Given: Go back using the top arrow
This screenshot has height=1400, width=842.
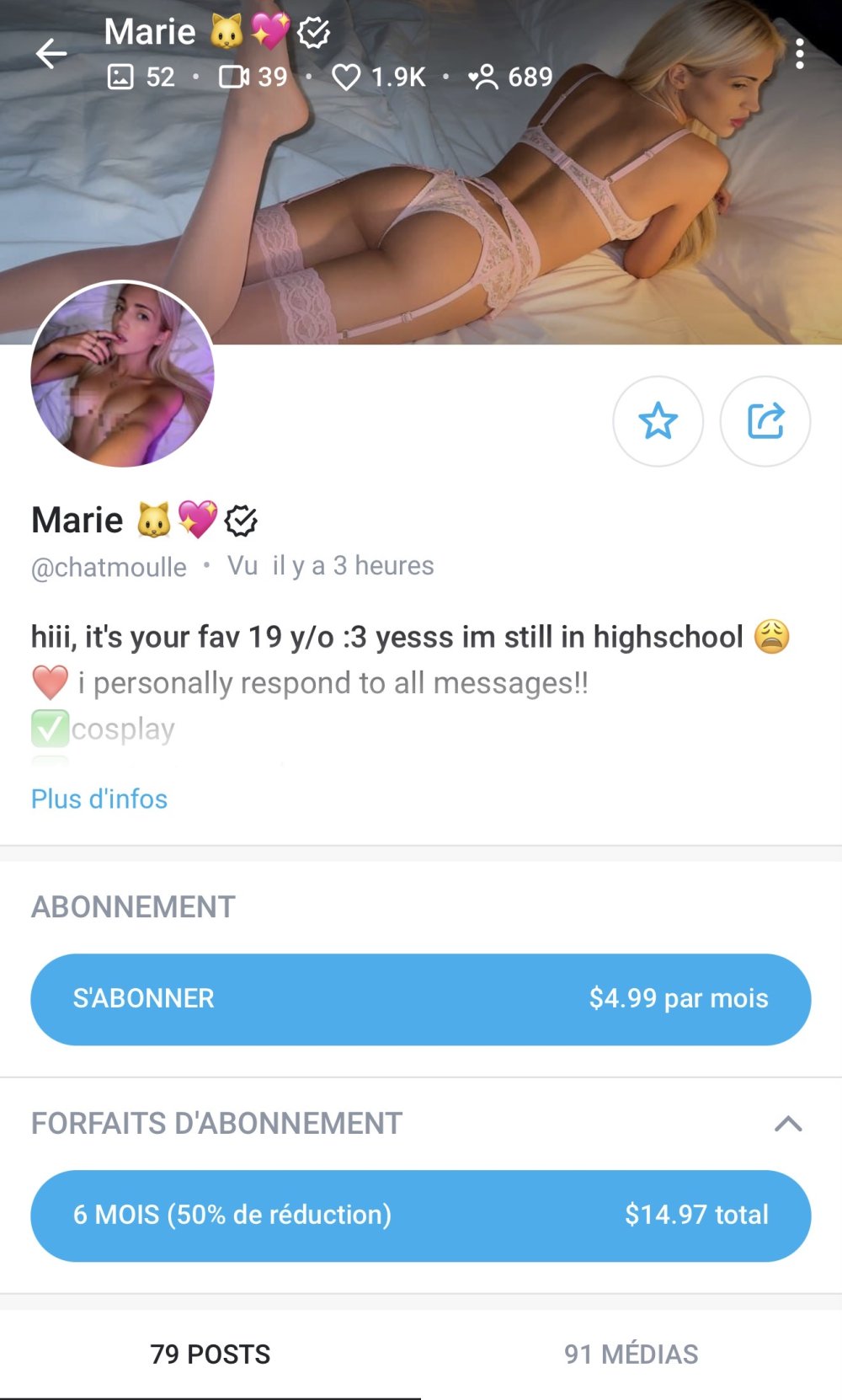Looking at the screenshot, I should pos(51,54).
